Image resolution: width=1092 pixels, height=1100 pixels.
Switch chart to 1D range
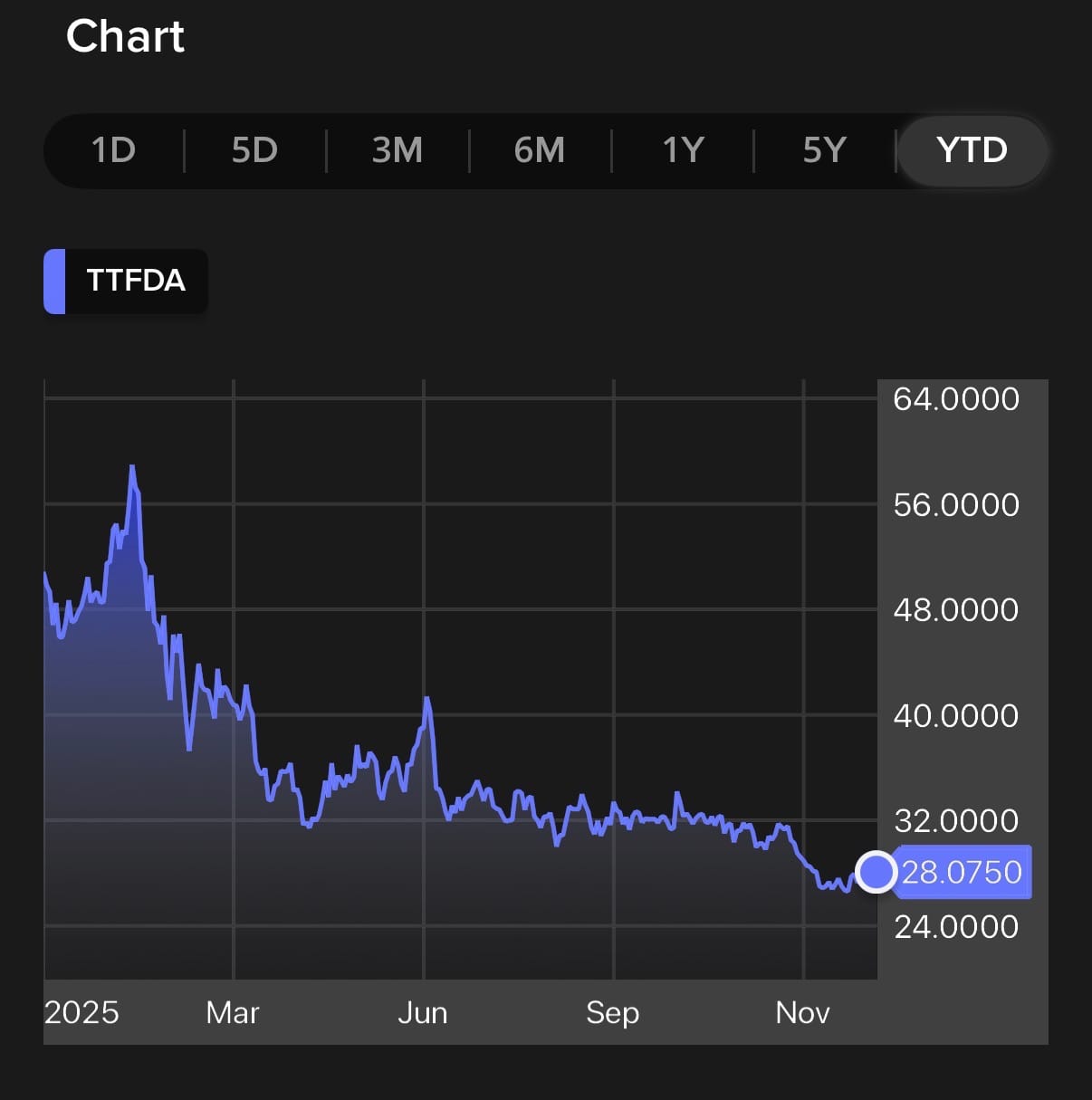point(113,150)
